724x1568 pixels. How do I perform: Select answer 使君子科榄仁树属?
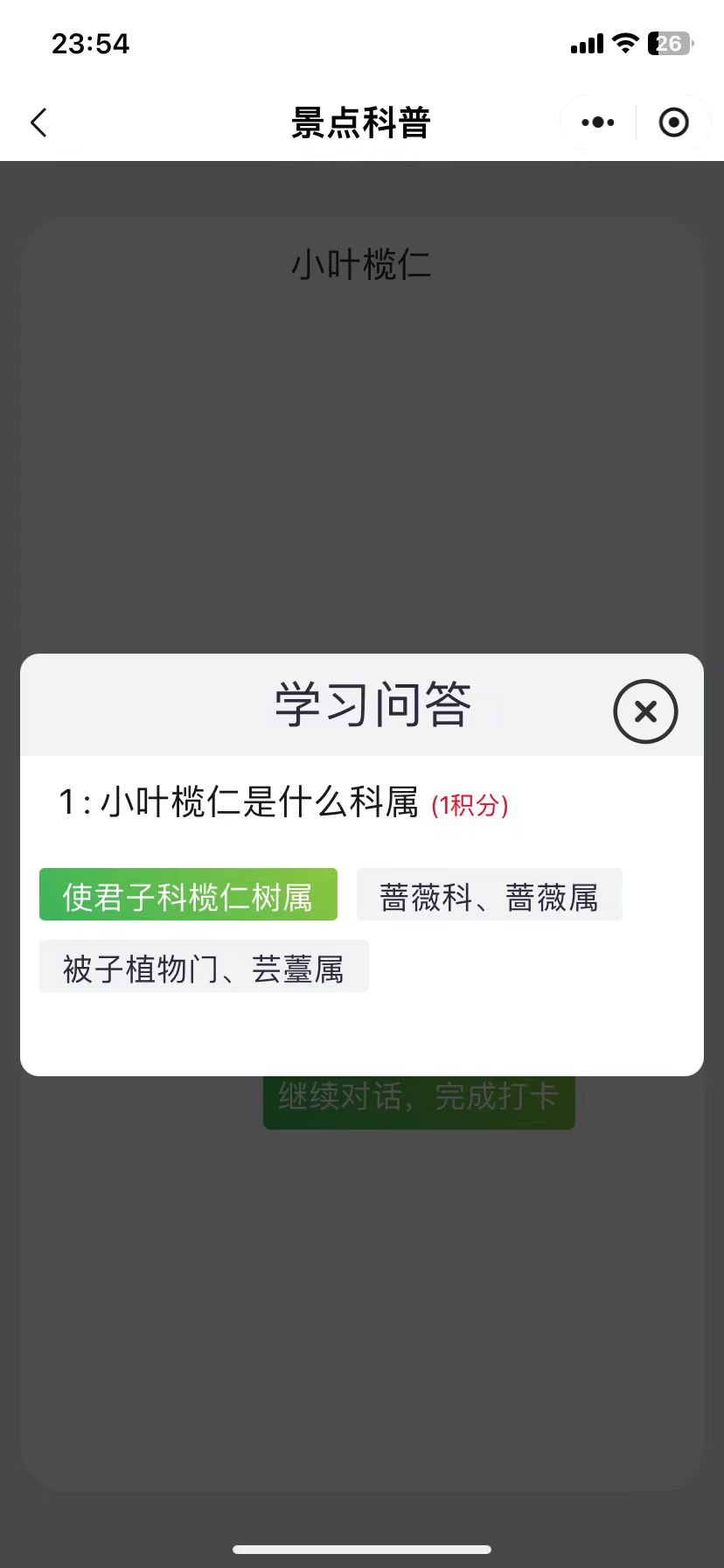188,895
